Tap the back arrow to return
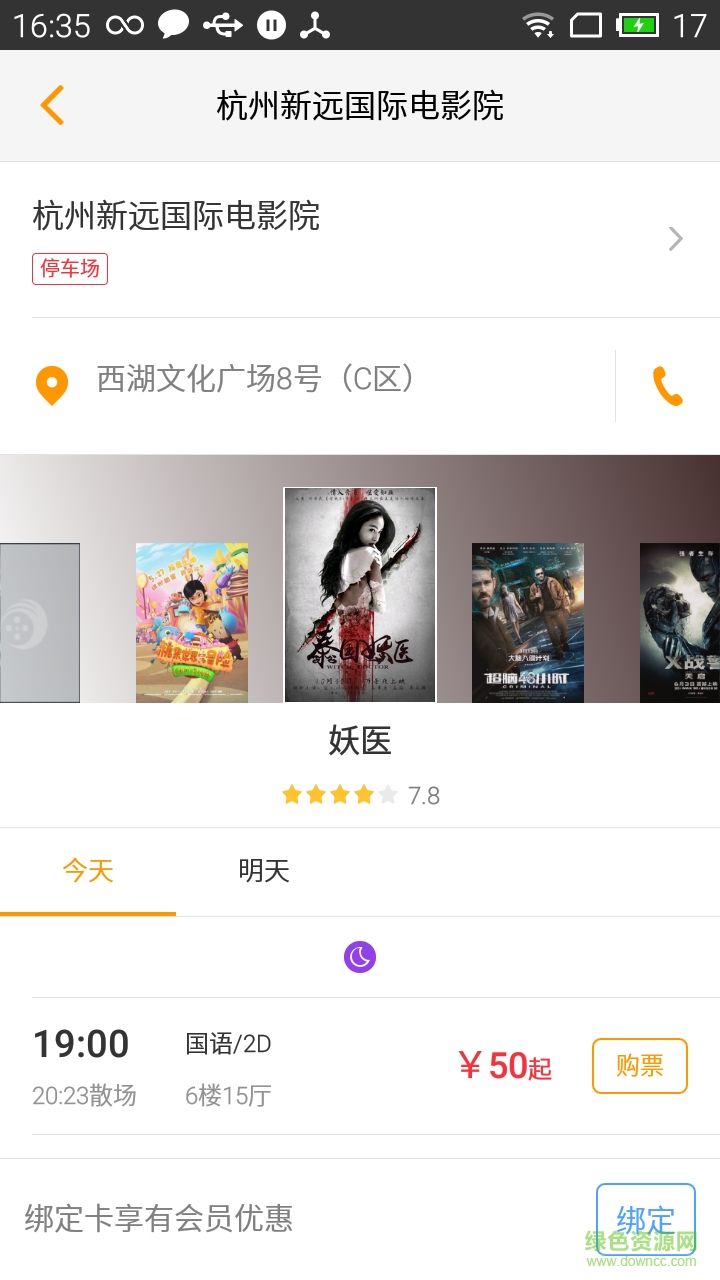The image size is (720, 1280). coord(52,104)
